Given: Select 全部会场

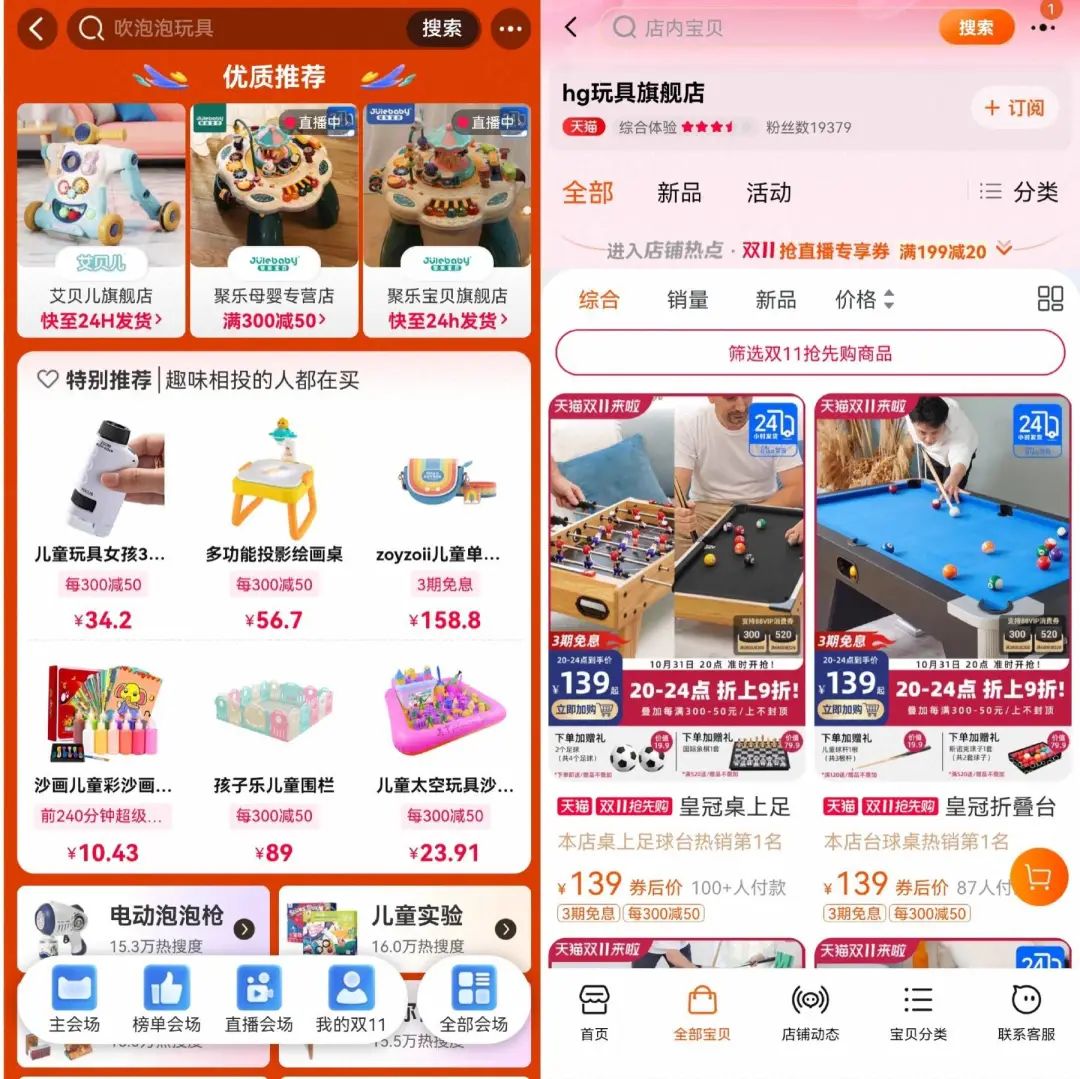Looking at the screenshot, I should (474, 999).
